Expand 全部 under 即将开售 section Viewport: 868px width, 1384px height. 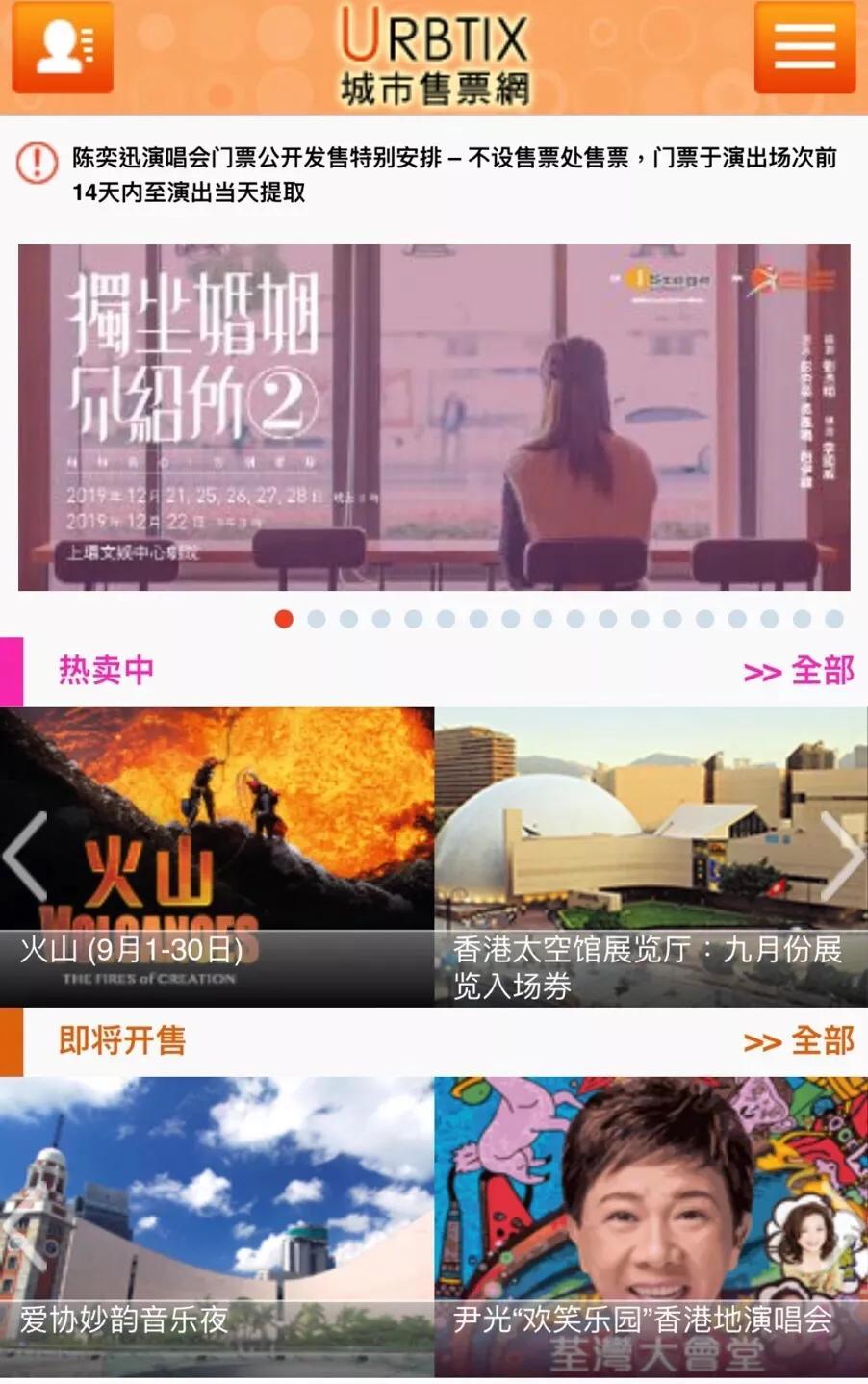pyautogui.click(x=799, y=1040)
